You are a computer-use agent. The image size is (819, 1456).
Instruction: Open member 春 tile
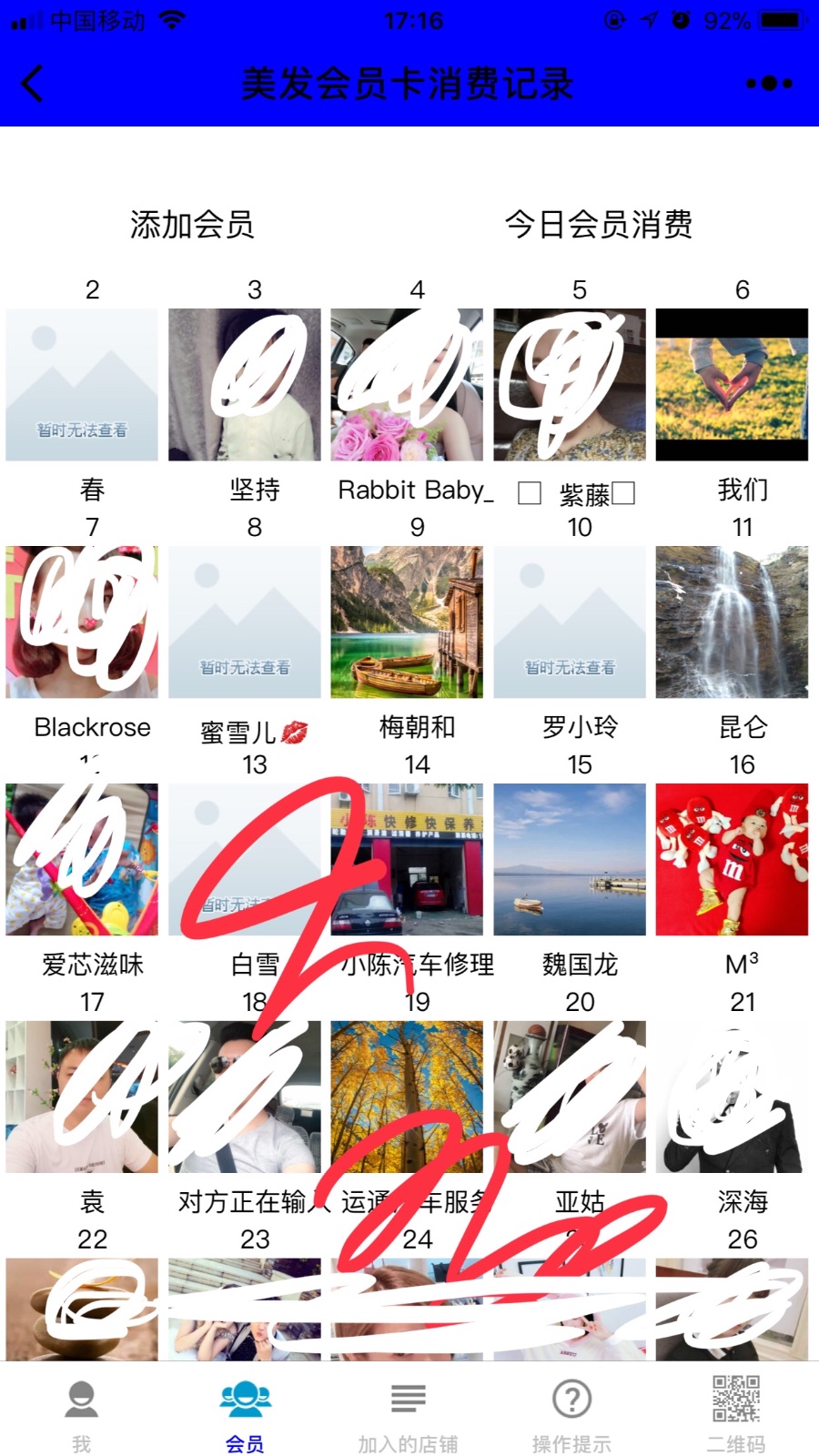[x=82, y=385]
